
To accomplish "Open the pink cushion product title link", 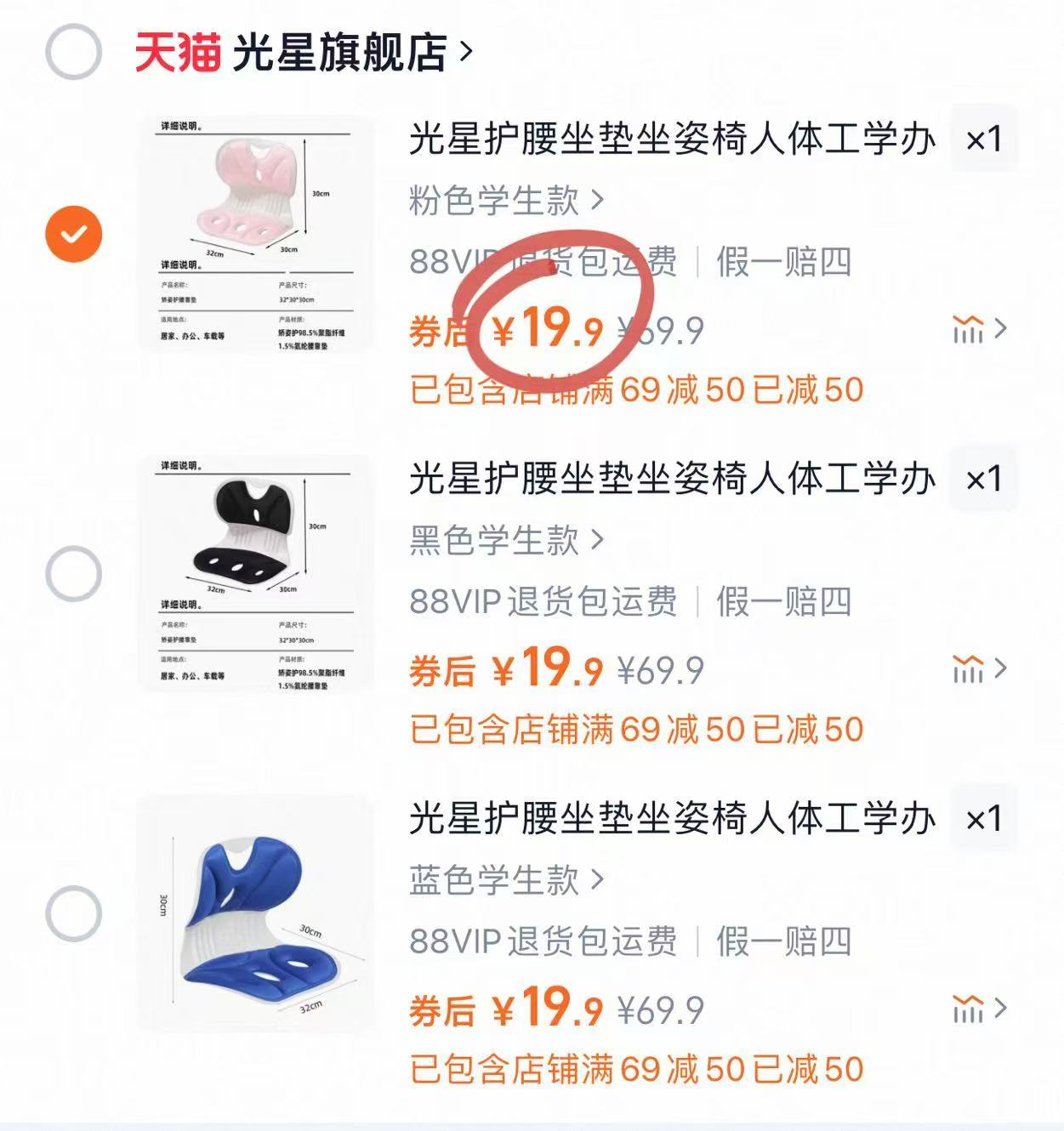I will [x=672, y=140].
